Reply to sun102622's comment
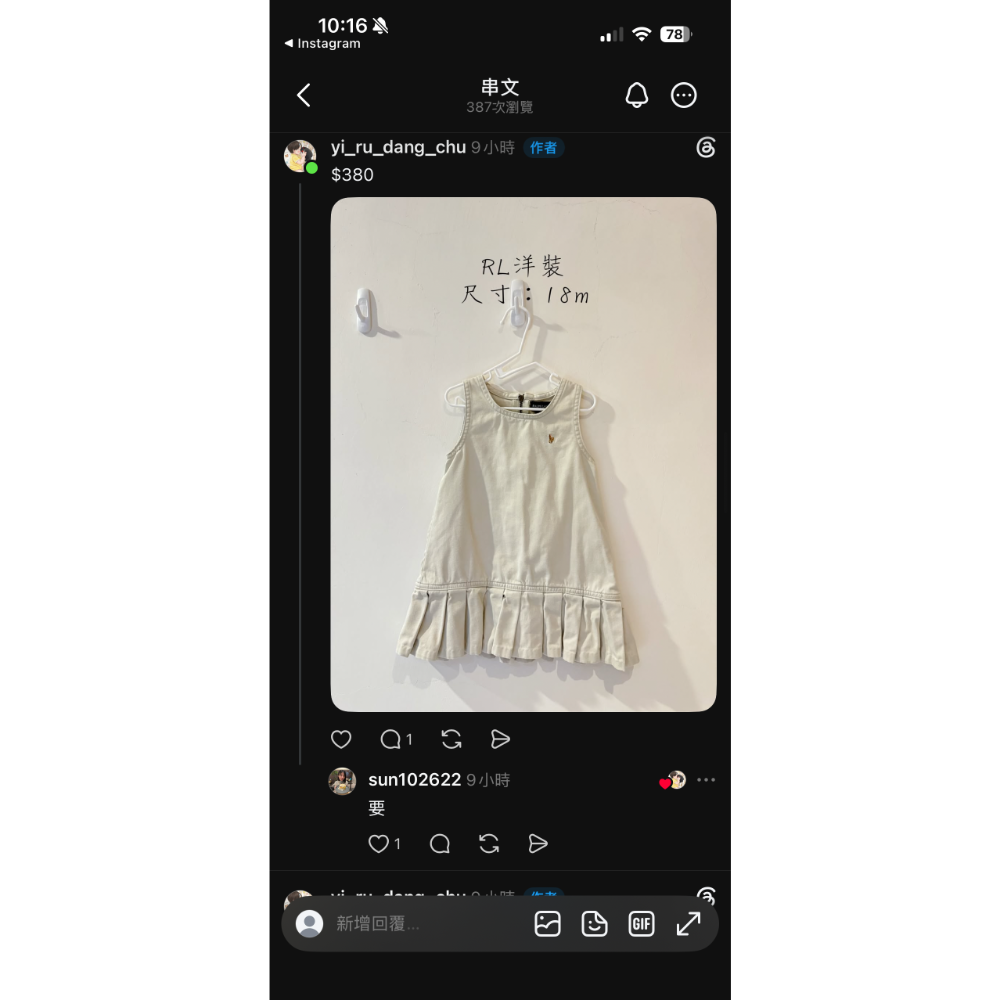 (440, 844)
